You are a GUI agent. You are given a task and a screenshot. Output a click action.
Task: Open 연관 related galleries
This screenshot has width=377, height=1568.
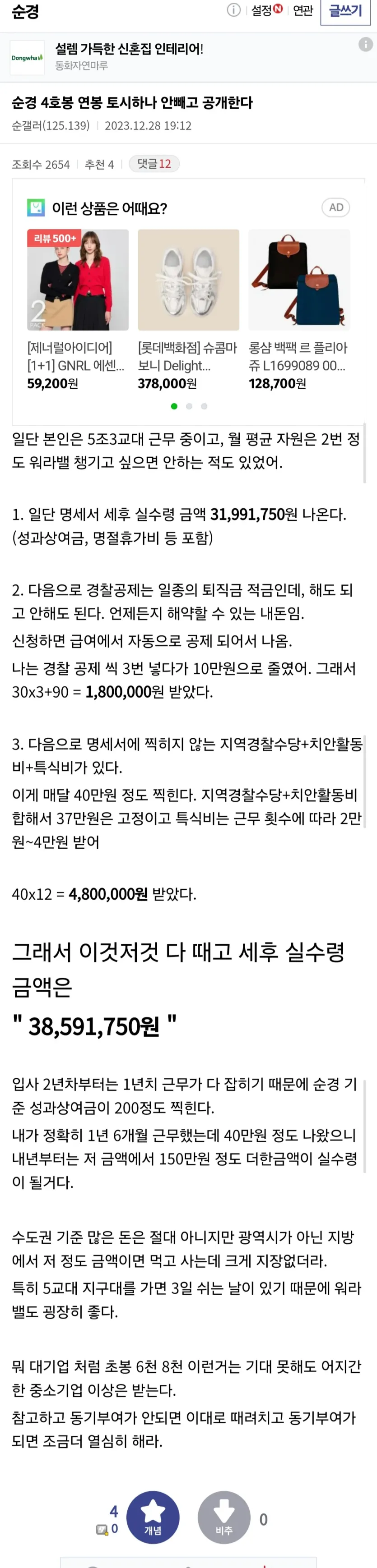pos(303,10)
